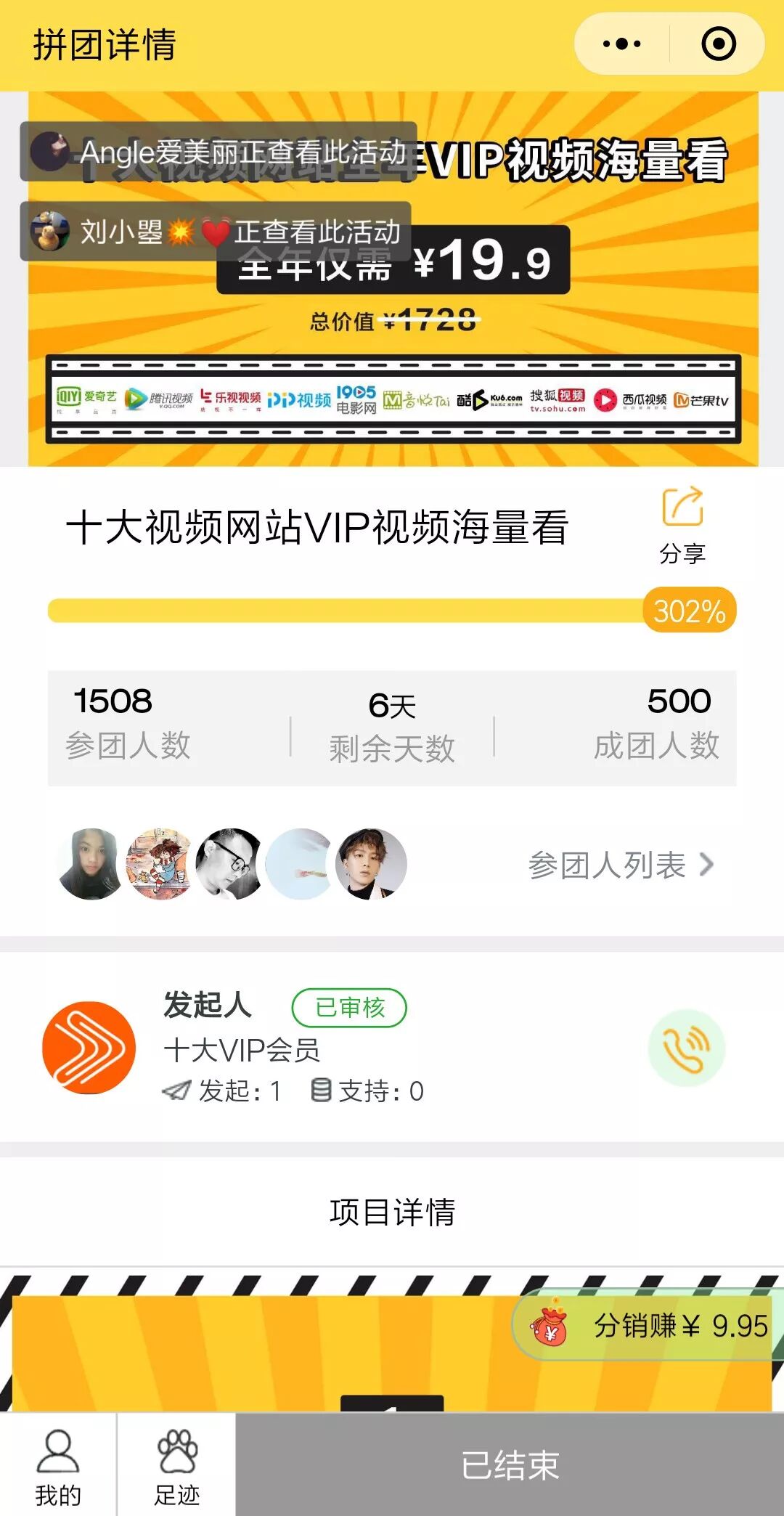Call the initiator using the phone icon
784x1516 pixels.
pyautogui.click(x=686, y=1048)
